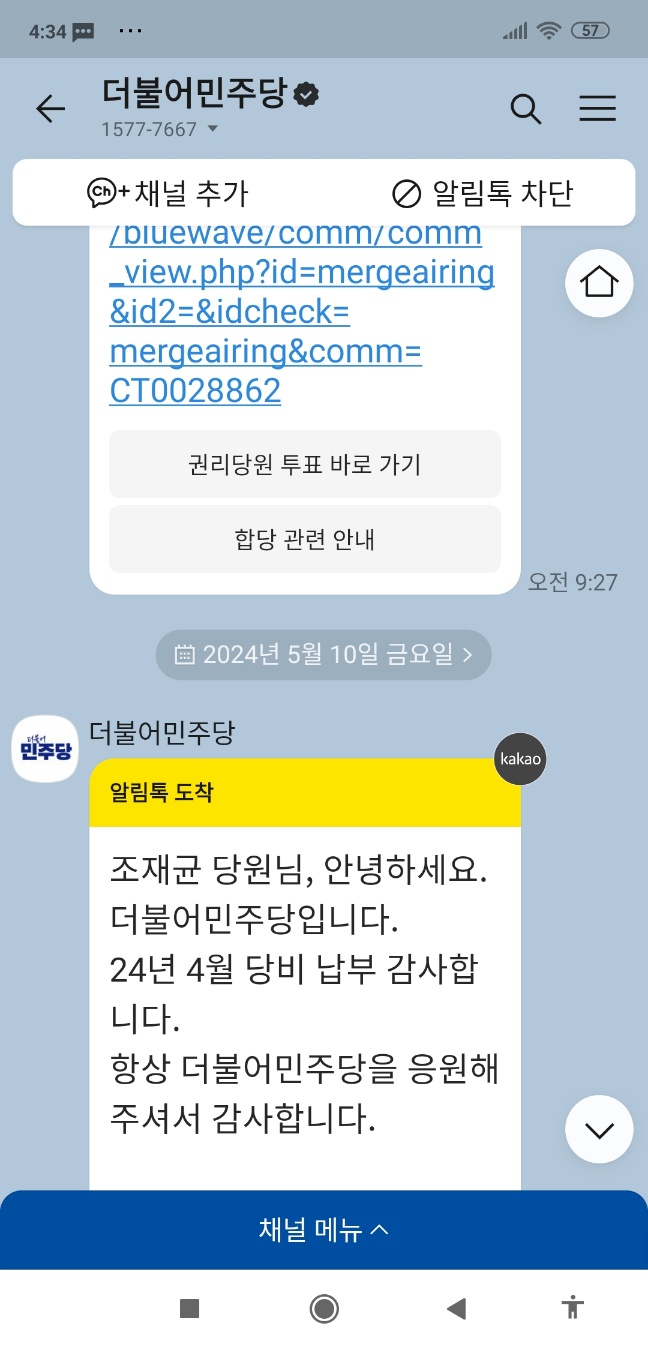Go to system home screen

[x=323, y=1308]
